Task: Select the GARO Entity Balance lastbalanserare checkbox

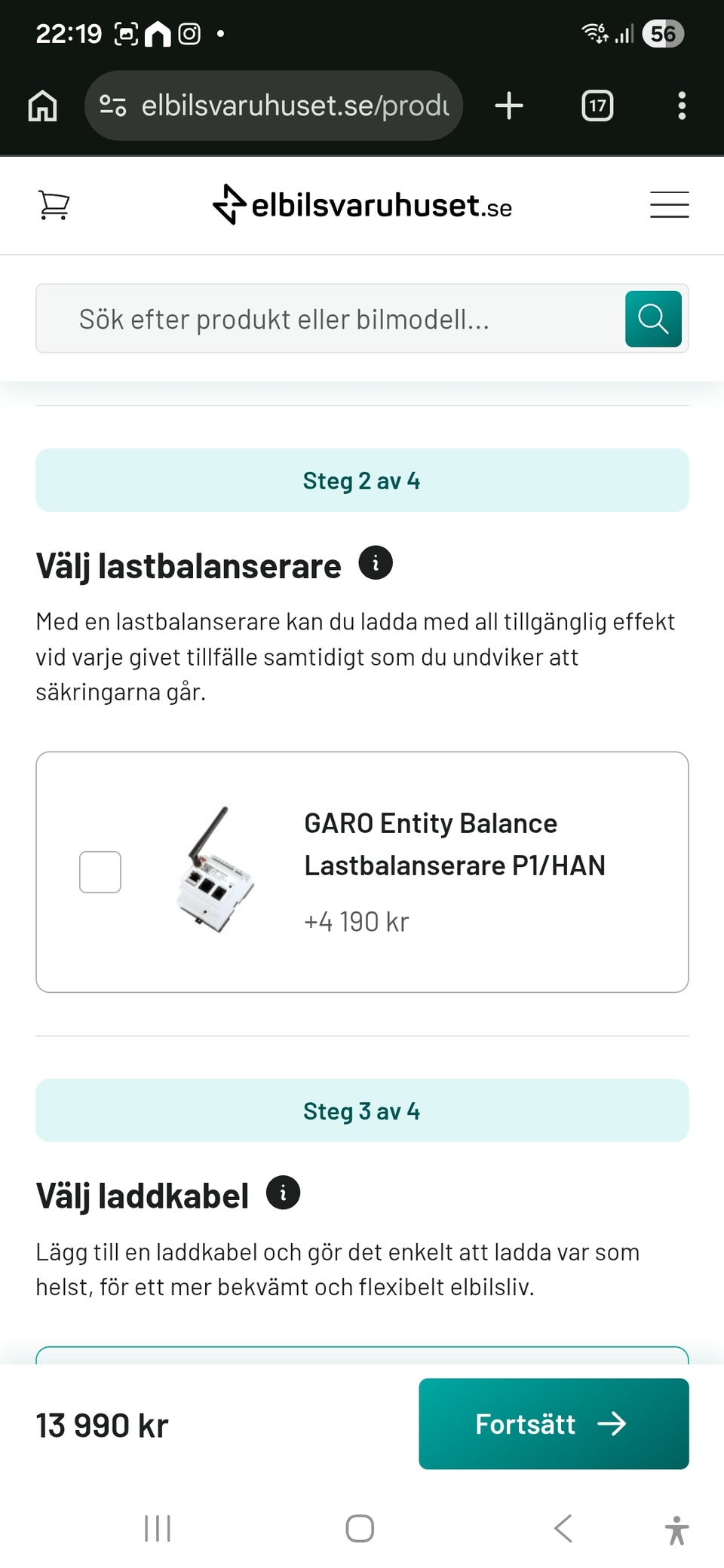Action: tap(100, 871)
